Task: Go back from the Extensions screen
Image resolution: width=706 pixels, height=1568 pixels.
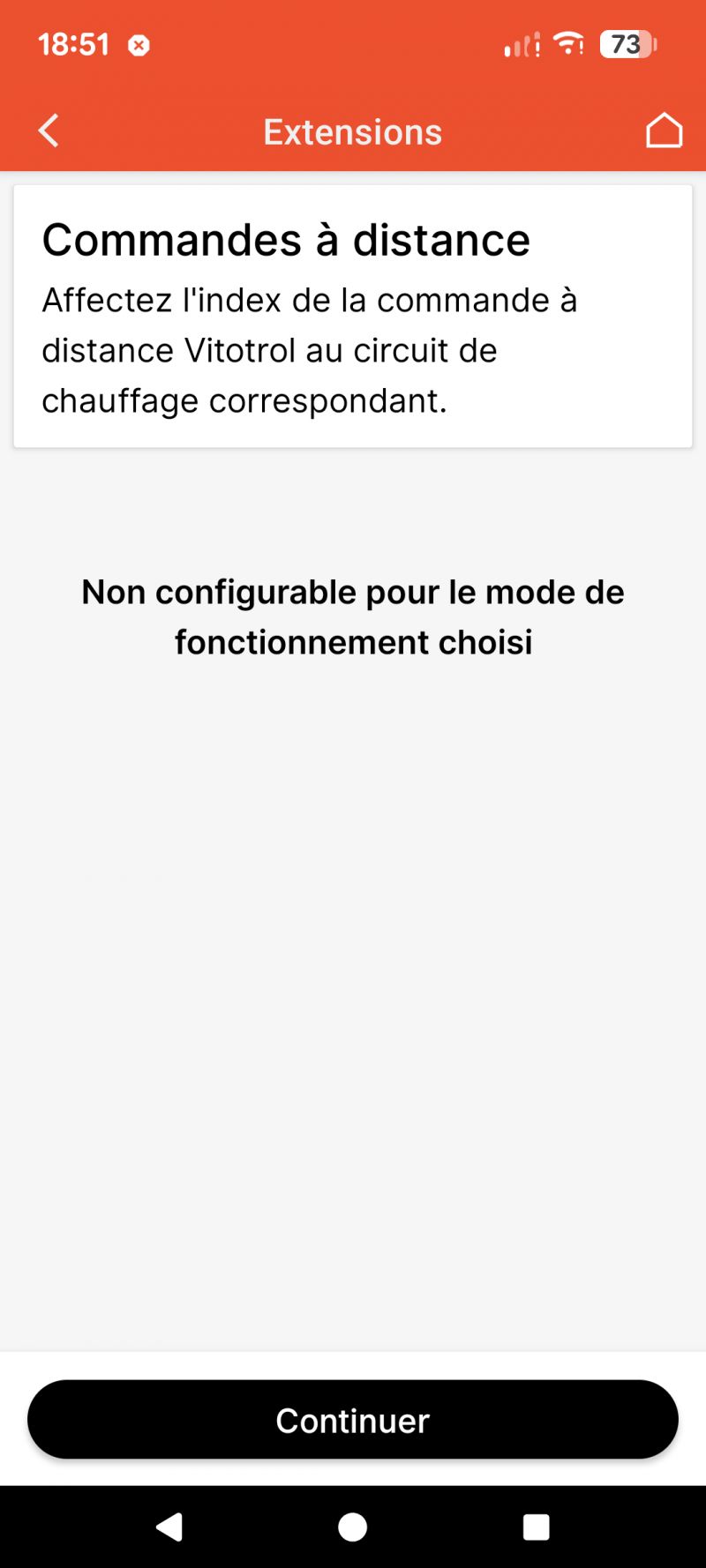Action: click(x=49, y=131)
